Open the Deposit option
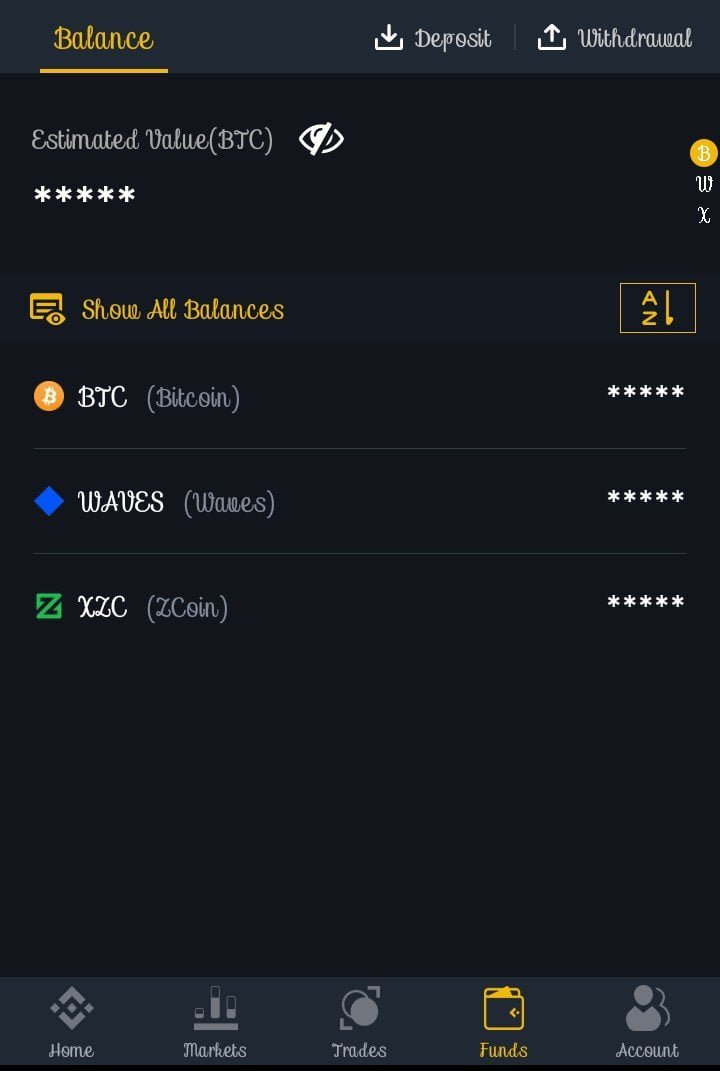 [x=433, y=38]
